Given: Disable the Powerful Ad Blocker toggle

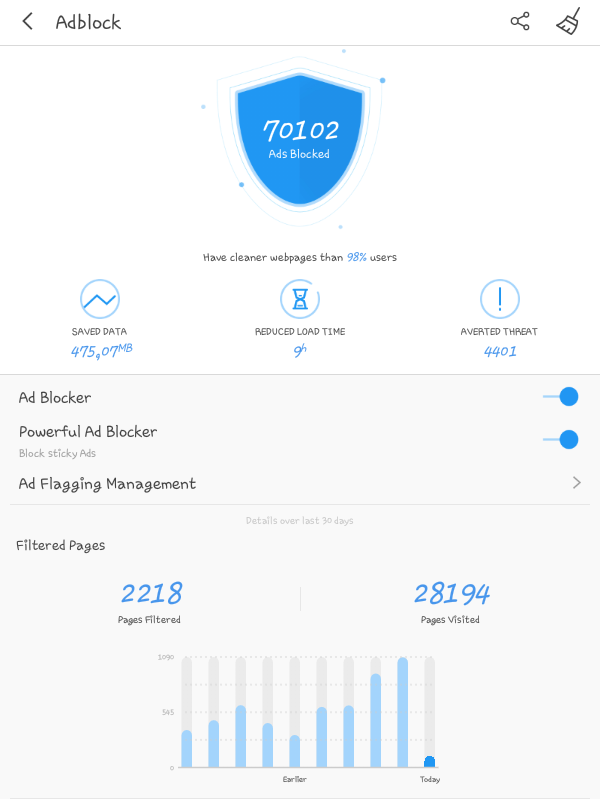Looking at the screenshot, I should [562, 439].
